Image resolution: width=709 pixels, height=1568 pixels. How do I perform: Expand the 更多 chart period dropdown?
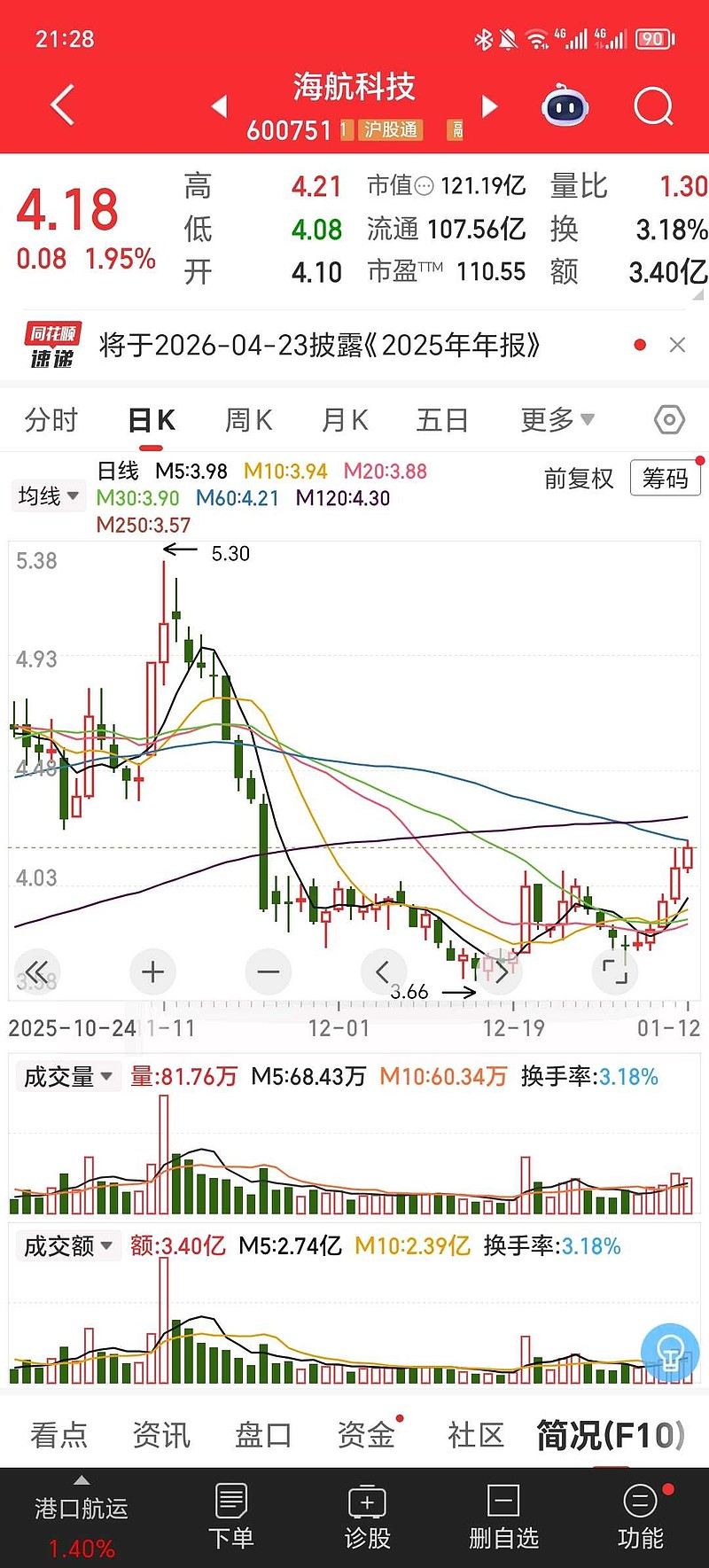click(557, 420)
